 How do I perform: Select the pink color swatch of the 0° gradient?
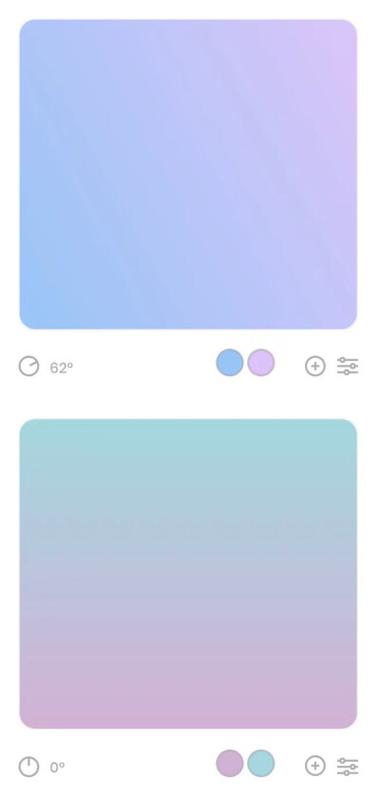pos(230,763)
